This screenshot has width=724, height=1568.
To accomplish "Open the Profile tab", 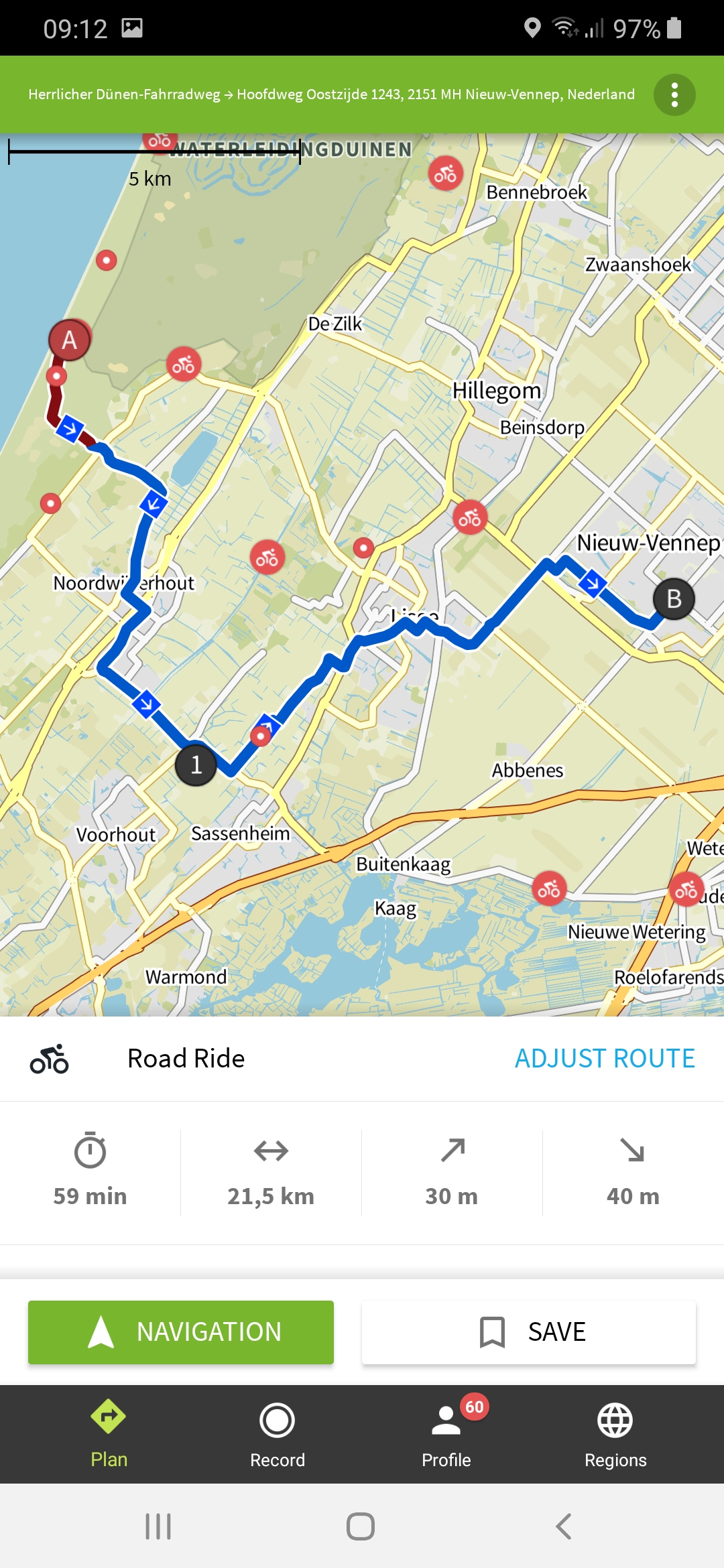I will click(x=446, y=1433).
